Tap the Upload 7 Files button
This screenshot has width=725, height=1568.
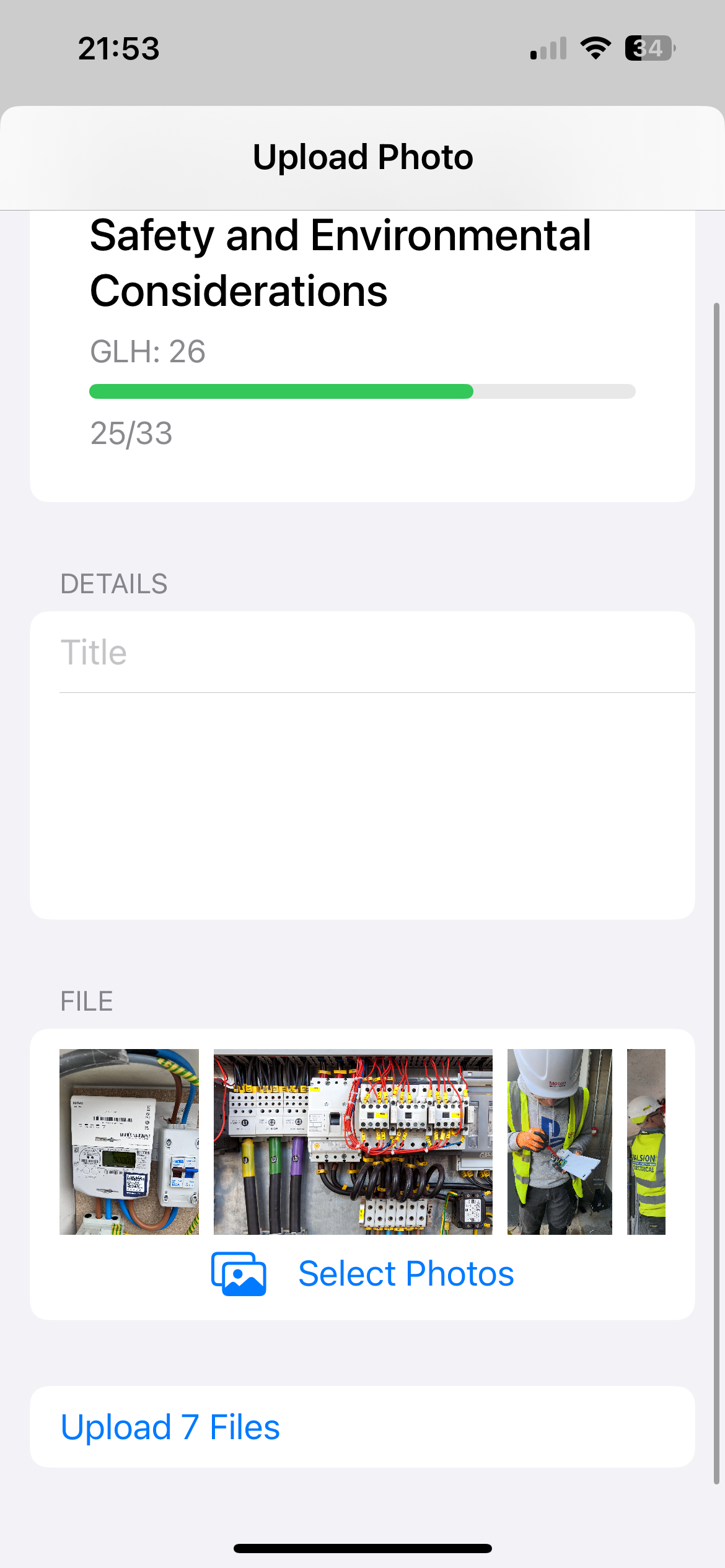[170, 1427]
